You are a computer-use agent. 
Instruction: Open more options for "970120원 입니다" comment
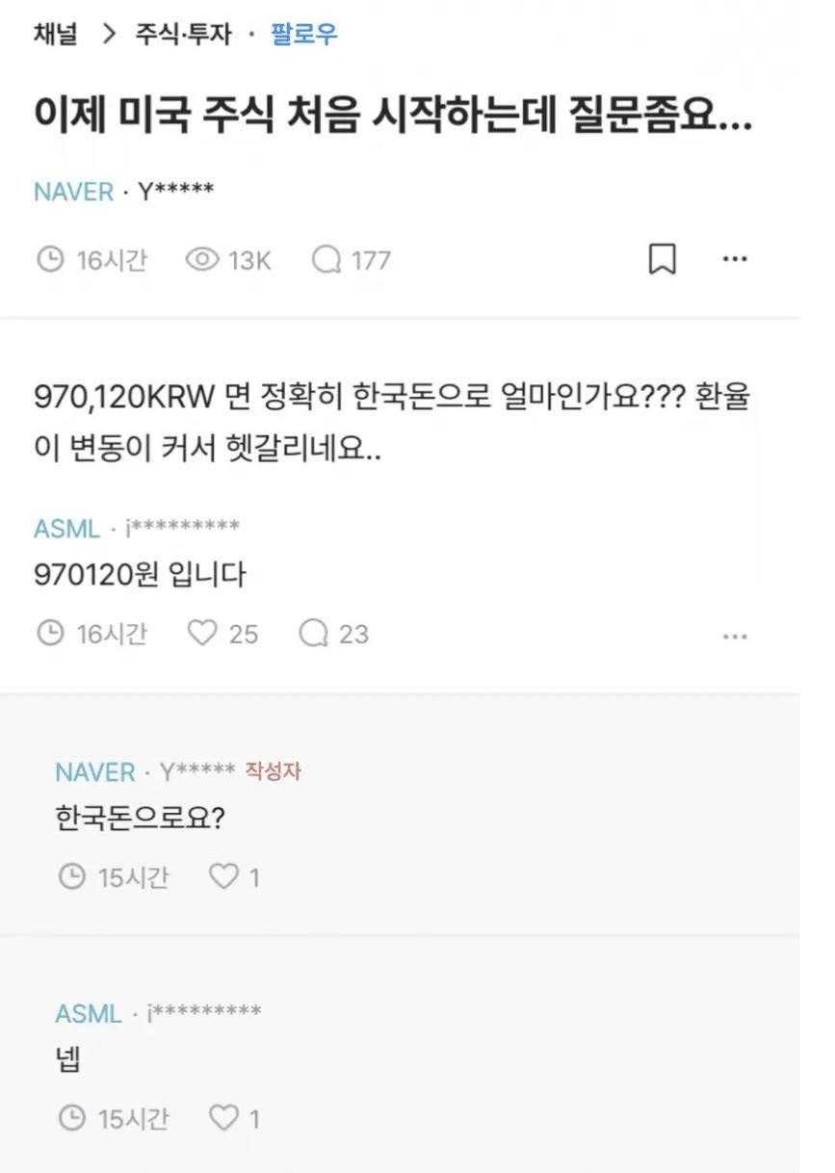(735, 636)
